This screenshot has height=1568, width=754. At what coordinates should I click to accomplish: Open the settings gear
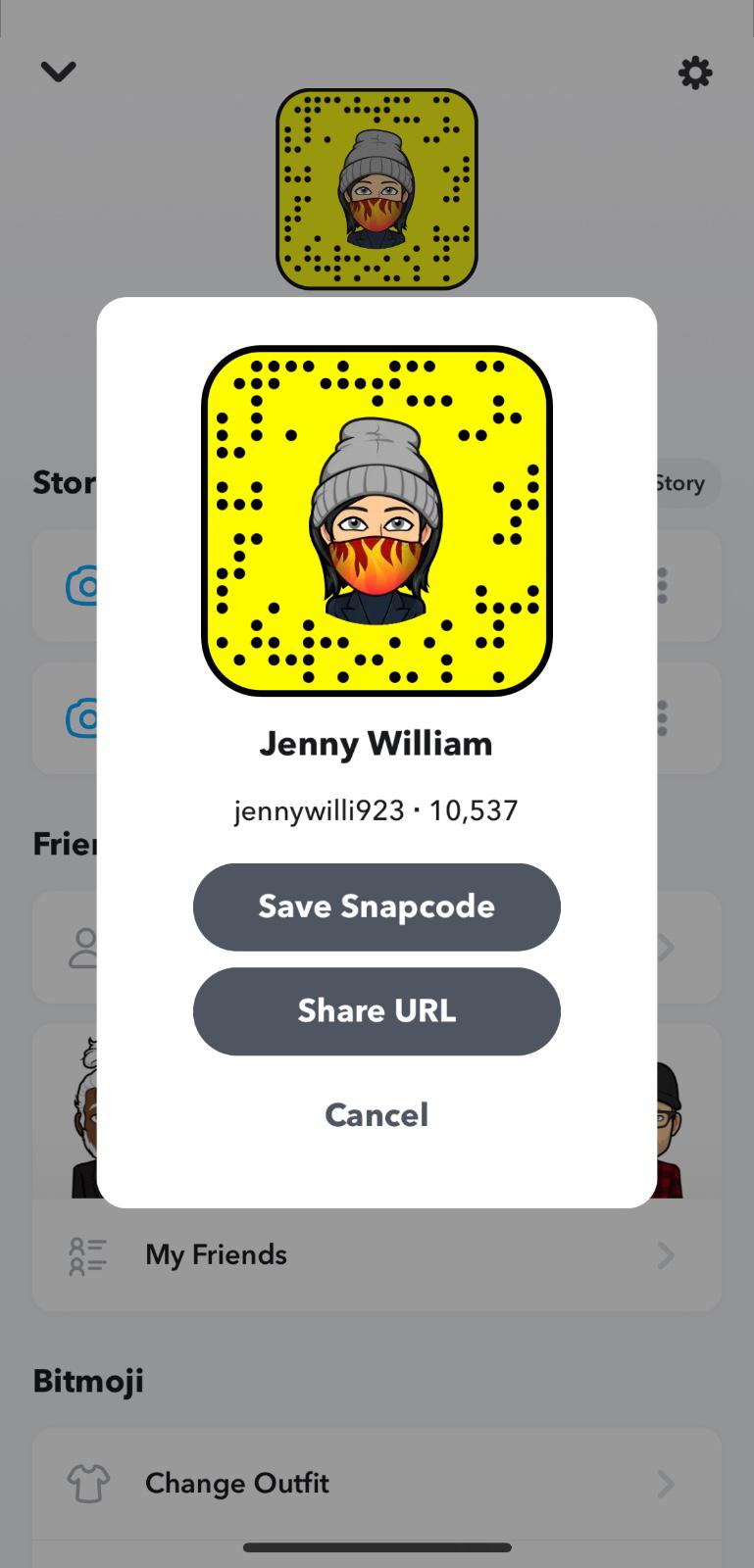pos(695,73)
